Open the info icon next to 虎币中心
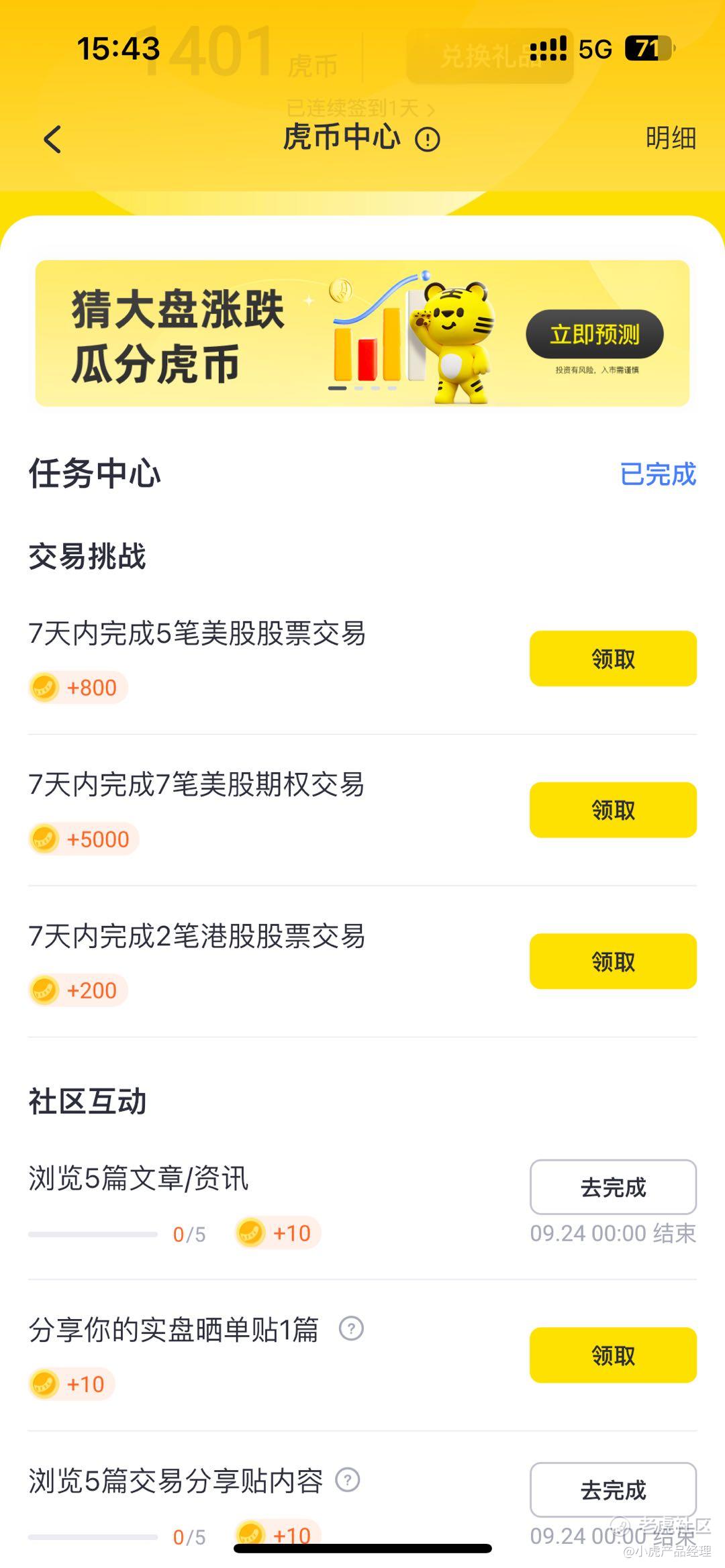Screen dimensions: 725x1568 (x=428, y=140)
